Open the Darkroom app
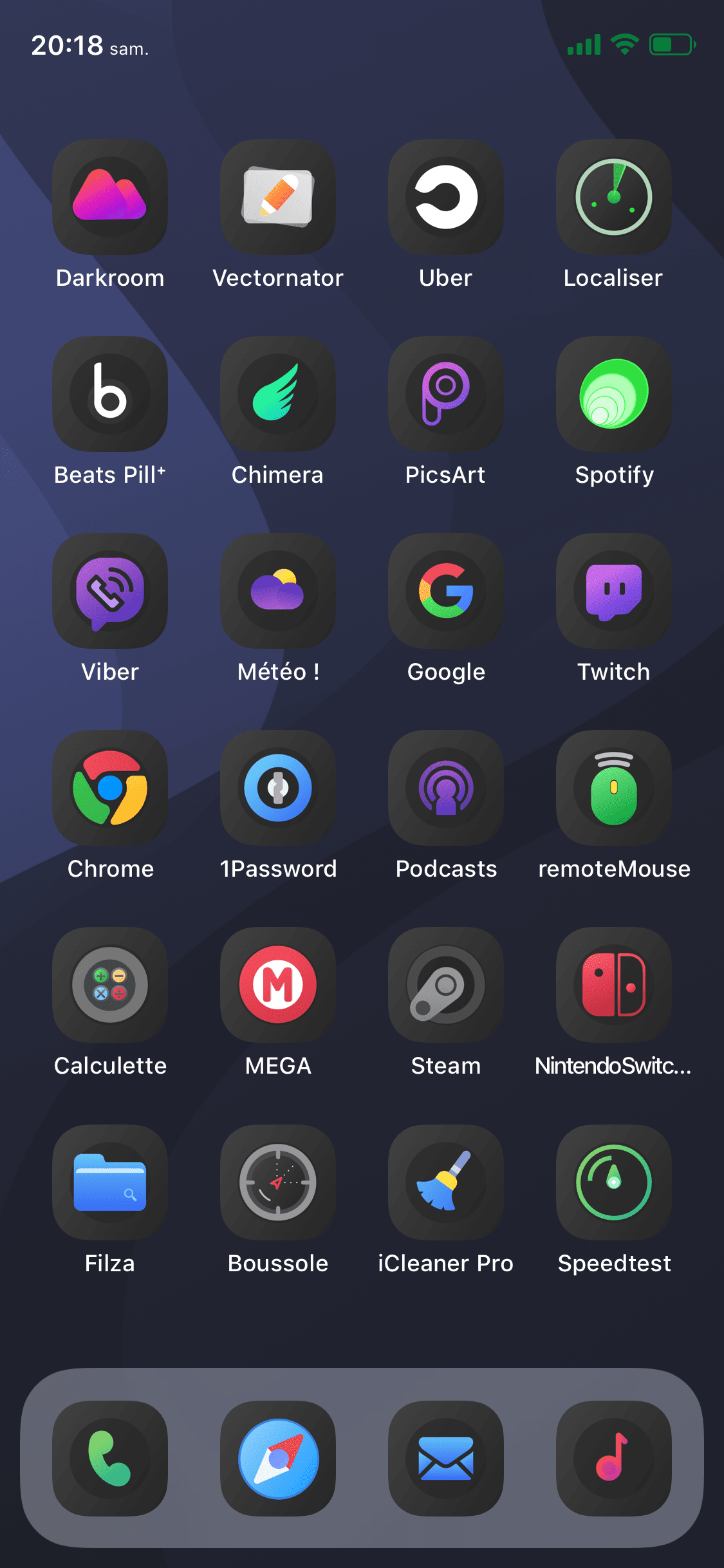 tap(110, 197)
